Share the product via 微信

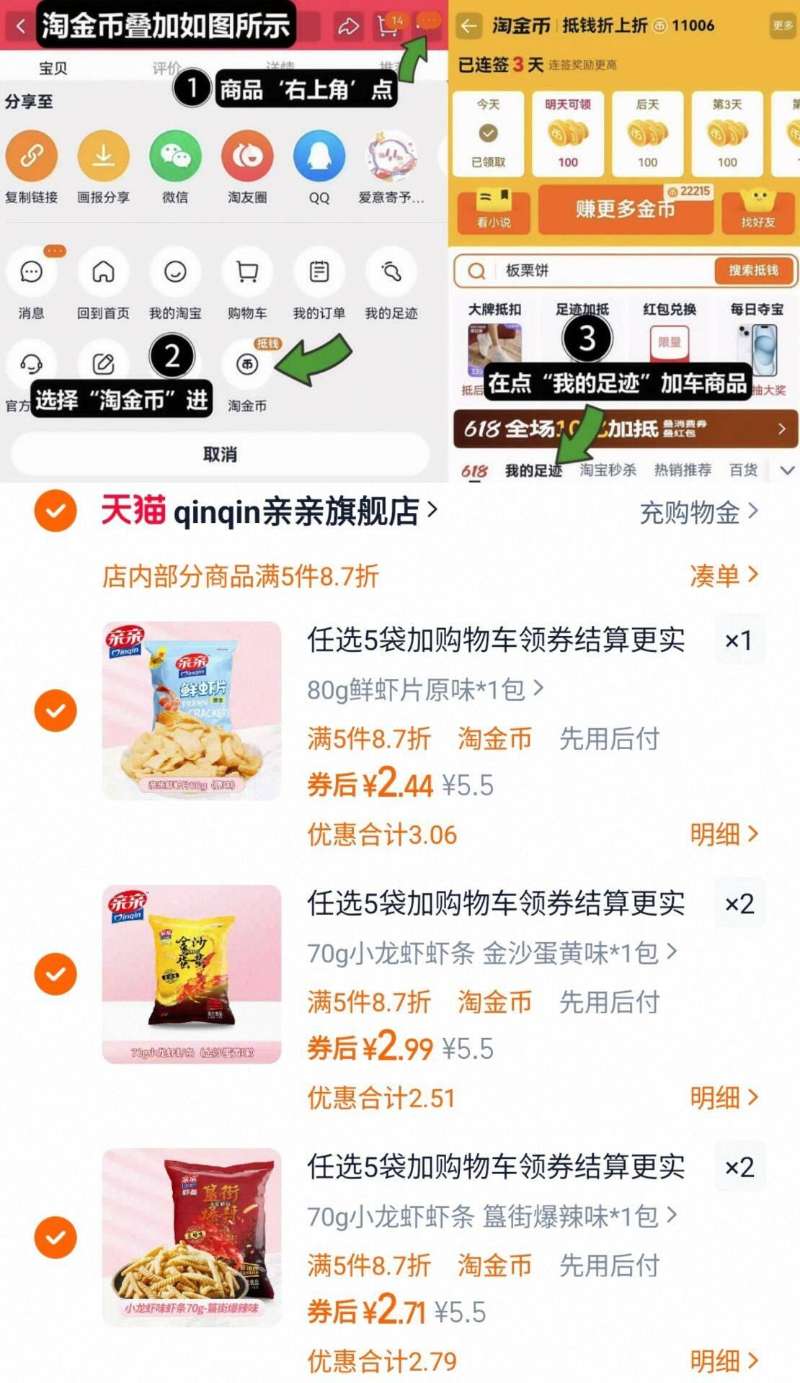click(x=175, y=158)
